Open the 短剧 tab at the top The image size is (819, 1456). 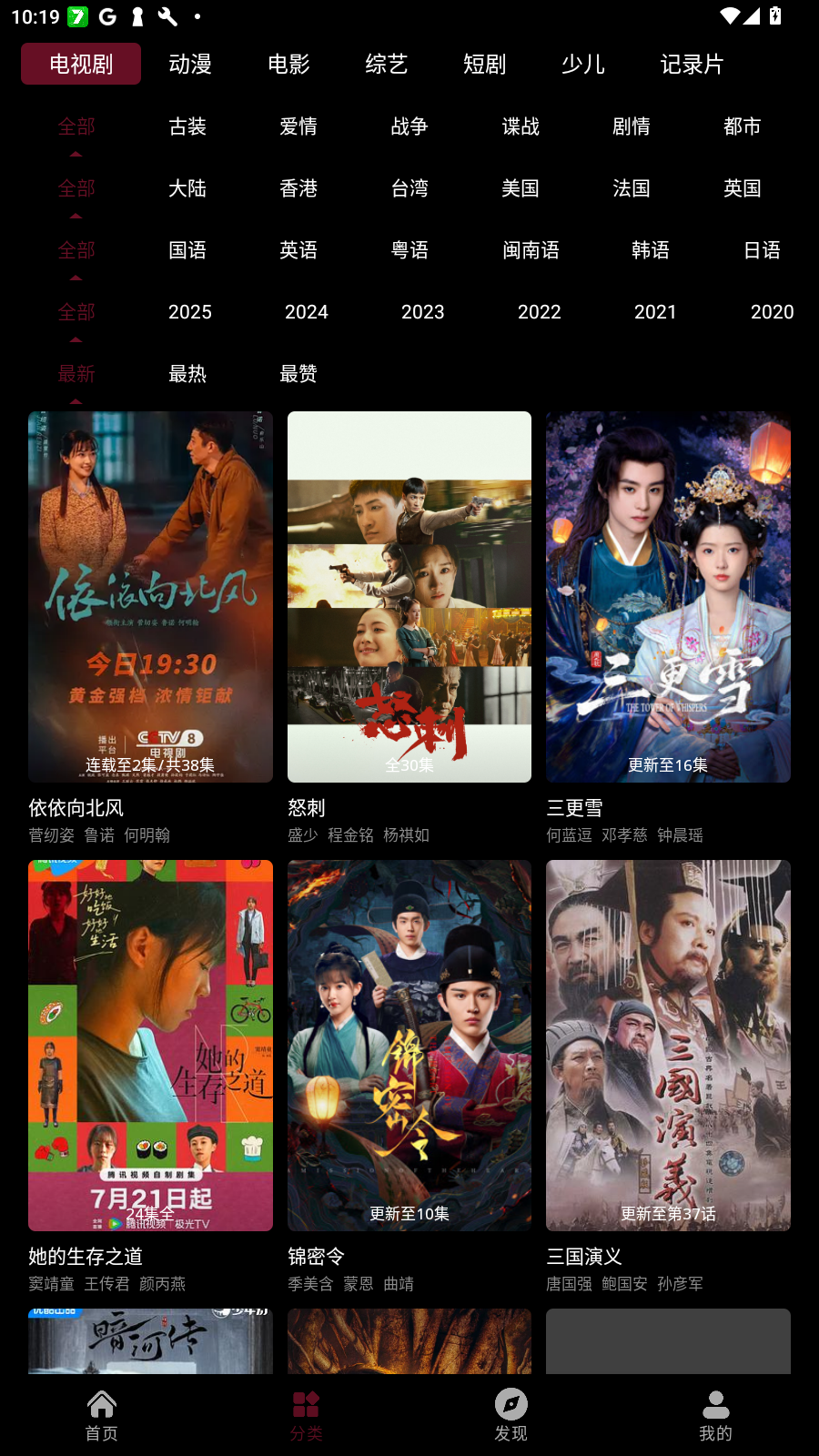pyautogui.click(x=484, y=64)
